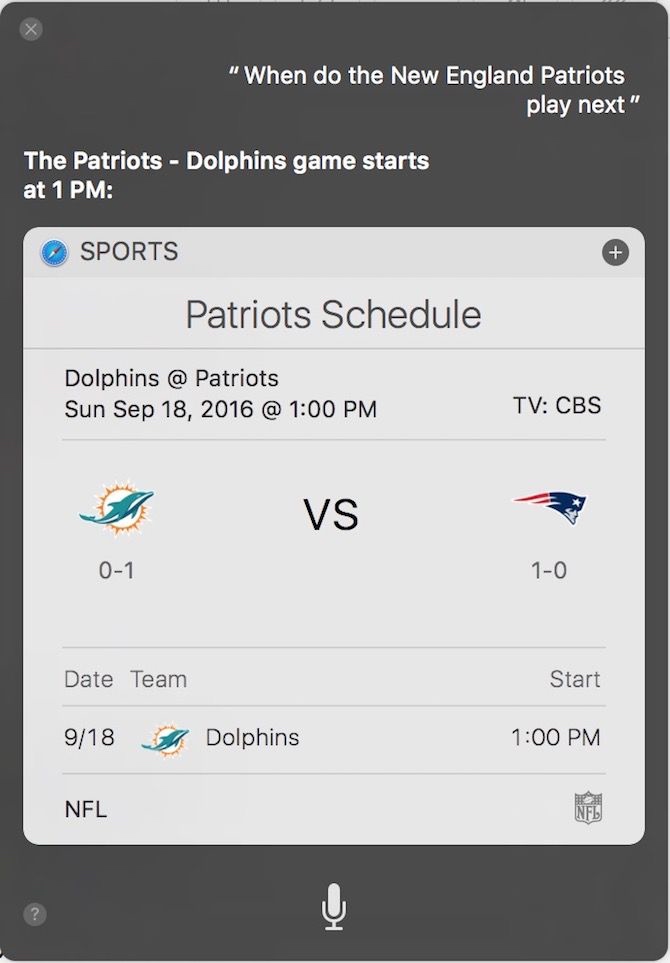This screenshot has height=963, width=670.
Task: Add the Sports card with plus button
Action: click(615, 253)
